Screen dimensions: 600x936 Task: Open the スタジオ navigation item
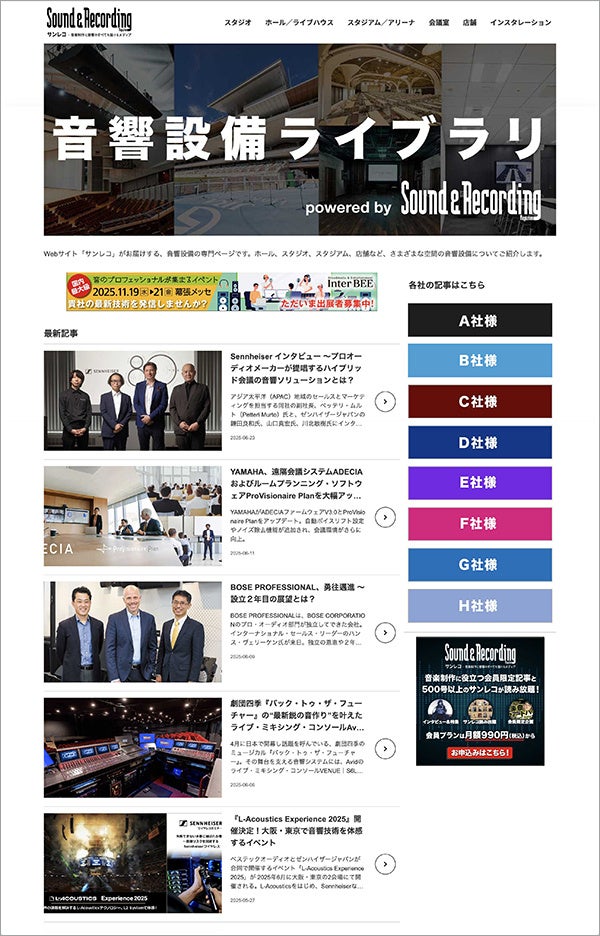(238, 22)
